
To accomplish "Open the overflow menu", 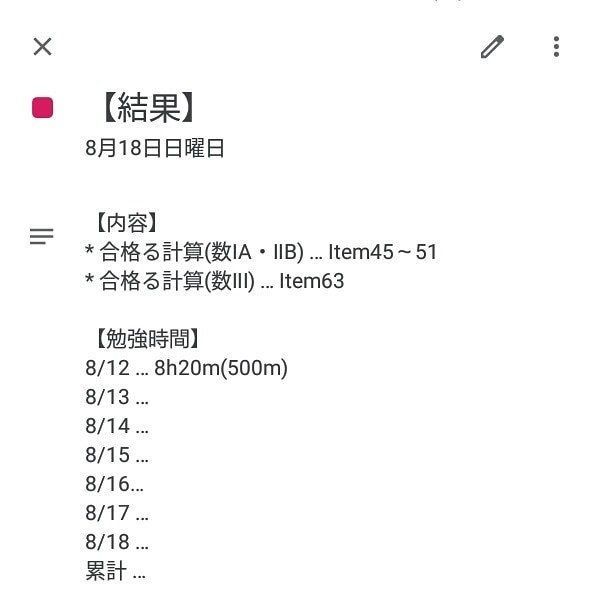I will pyautogui.click(x=556, y=46).
